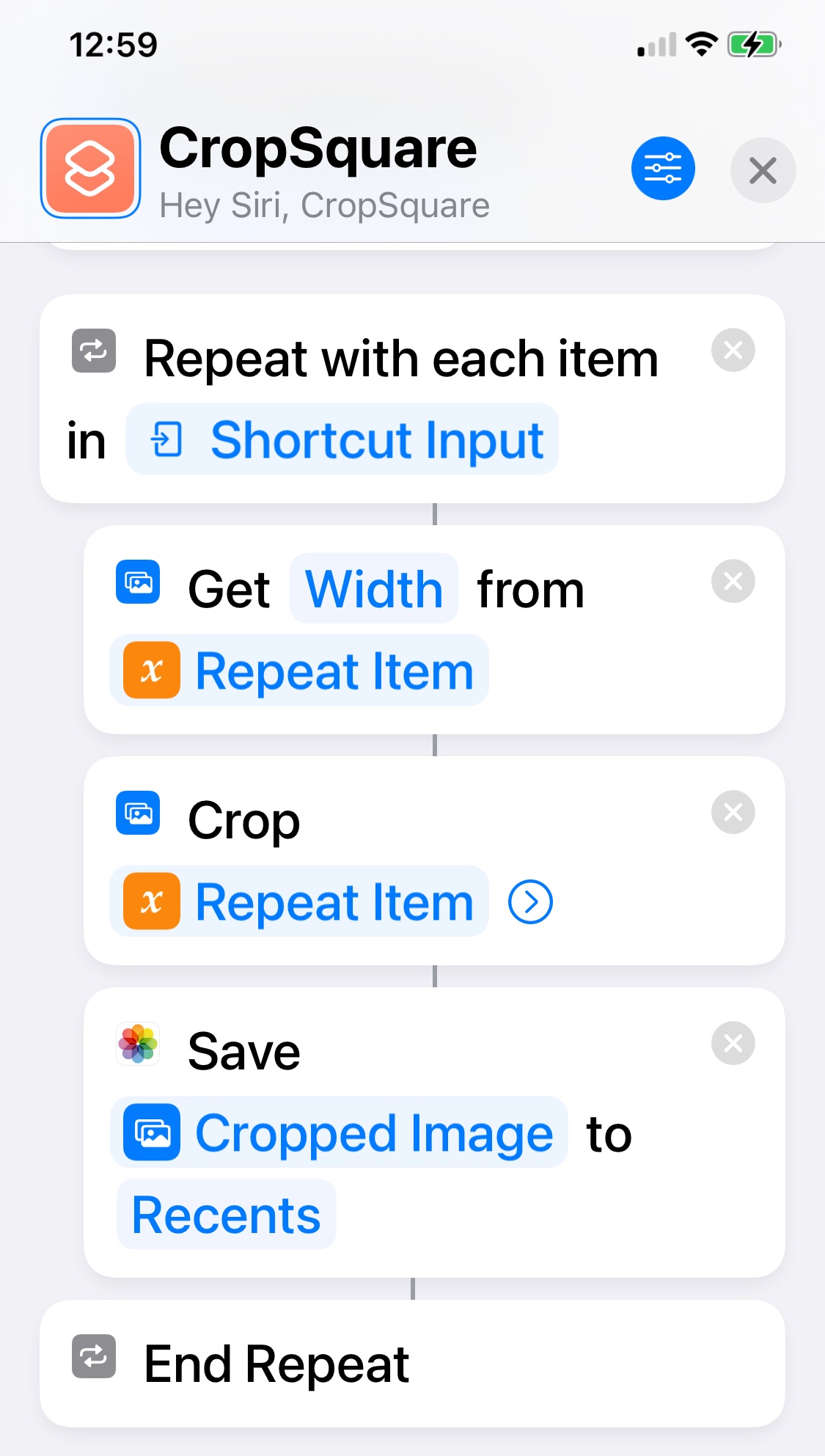Screen dimensions: 825x1456
Task: Close the CropSquare shortcut editor
Action: pos(763,170)
